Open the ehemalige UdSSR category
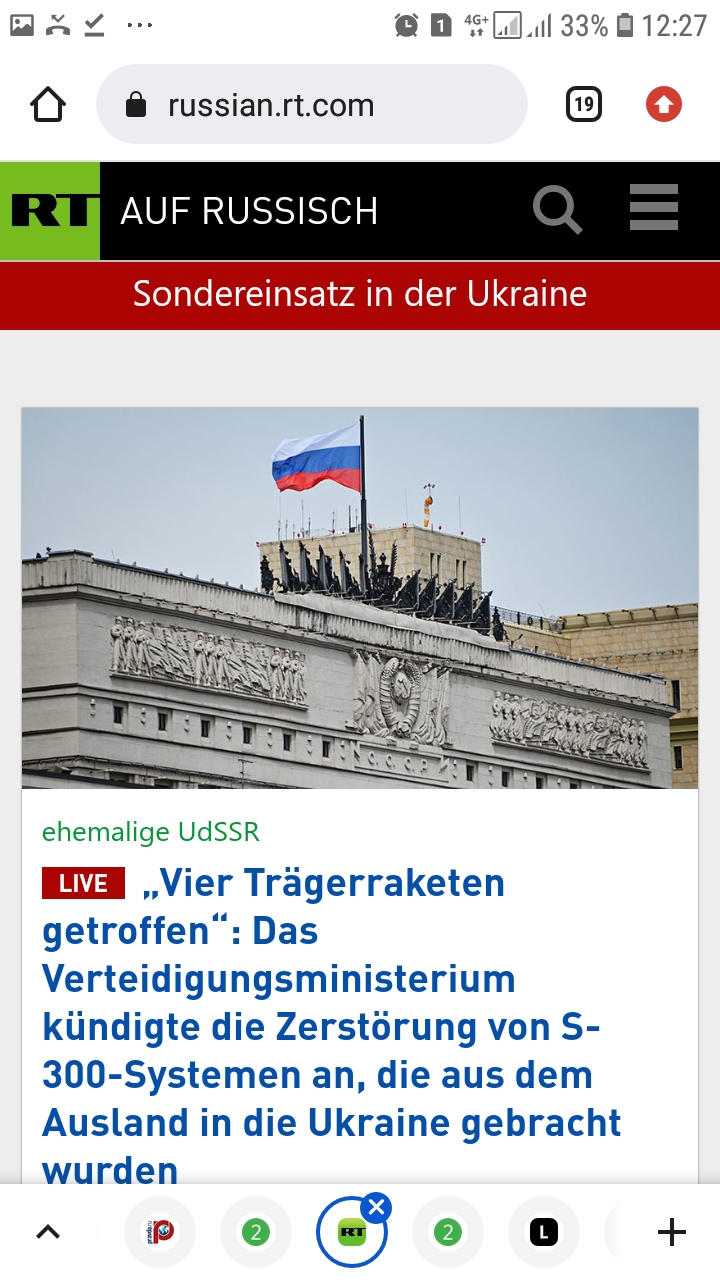This screenshot has width=720, height=1280. 151,832
